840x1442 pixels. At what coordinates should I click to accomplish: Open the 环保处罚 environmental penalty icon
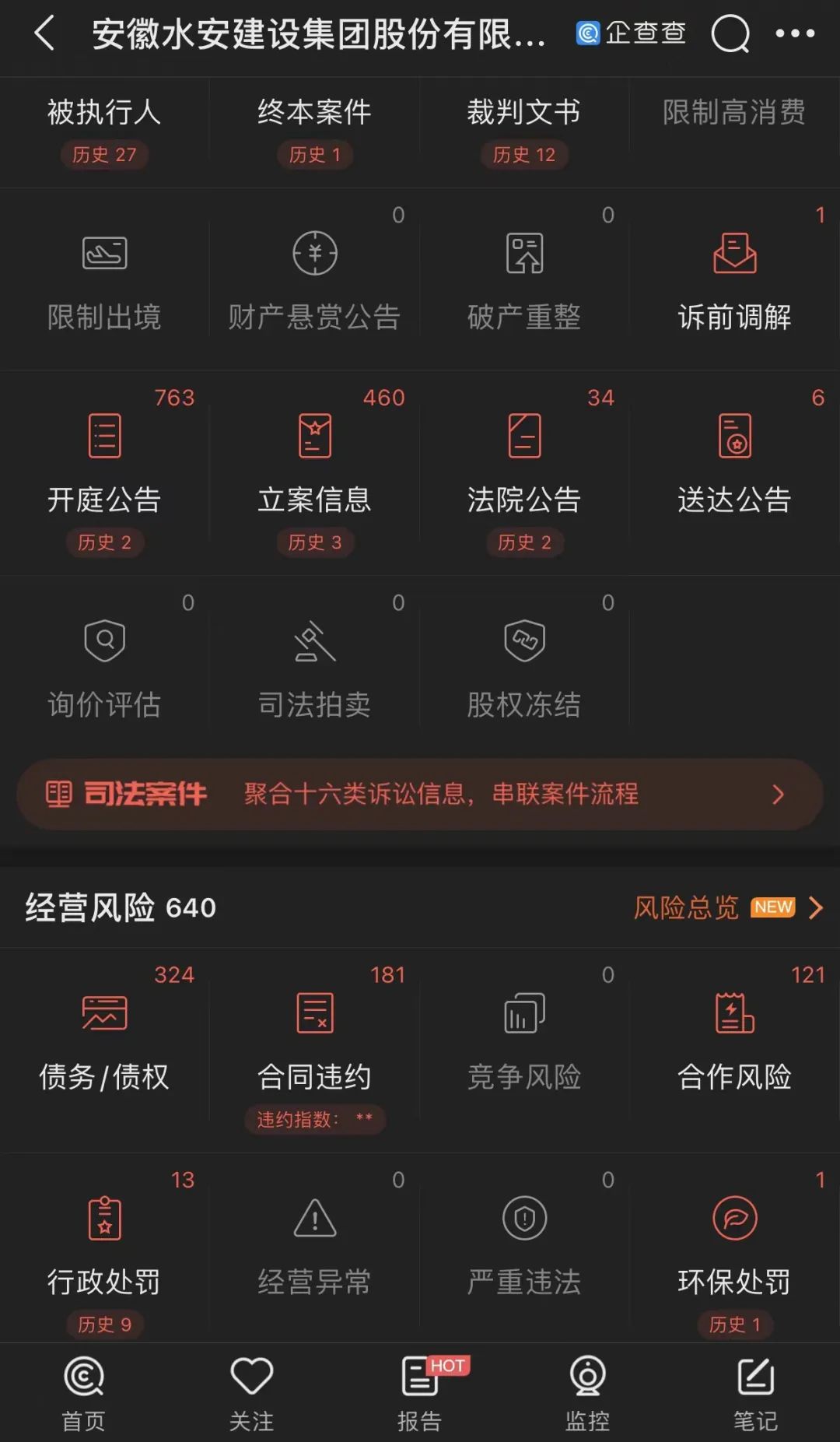[x=735, y=1245]
